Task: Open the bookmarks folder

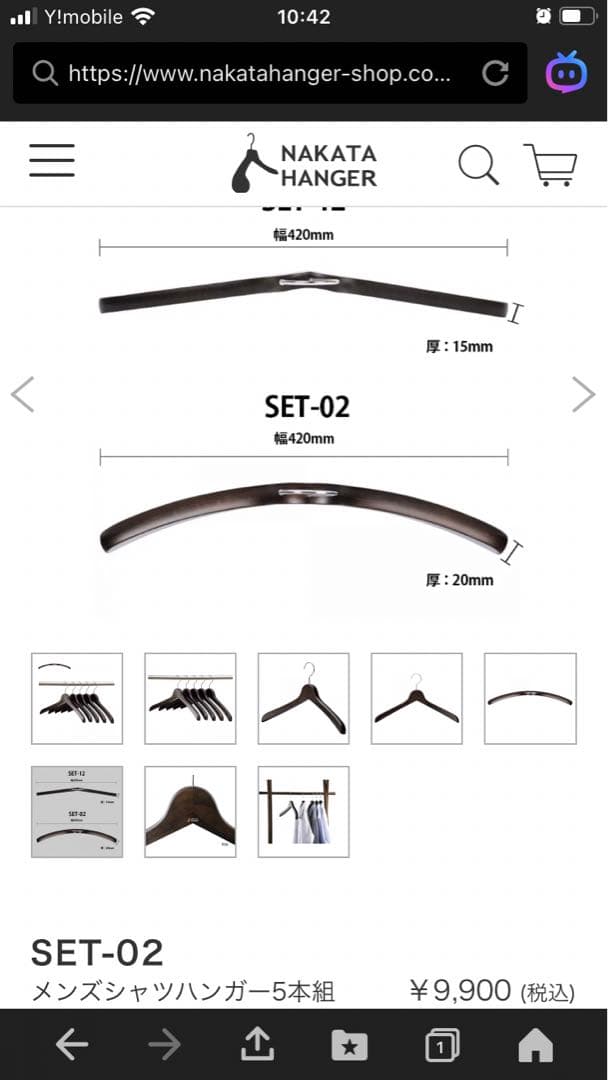Action: 349,1045
